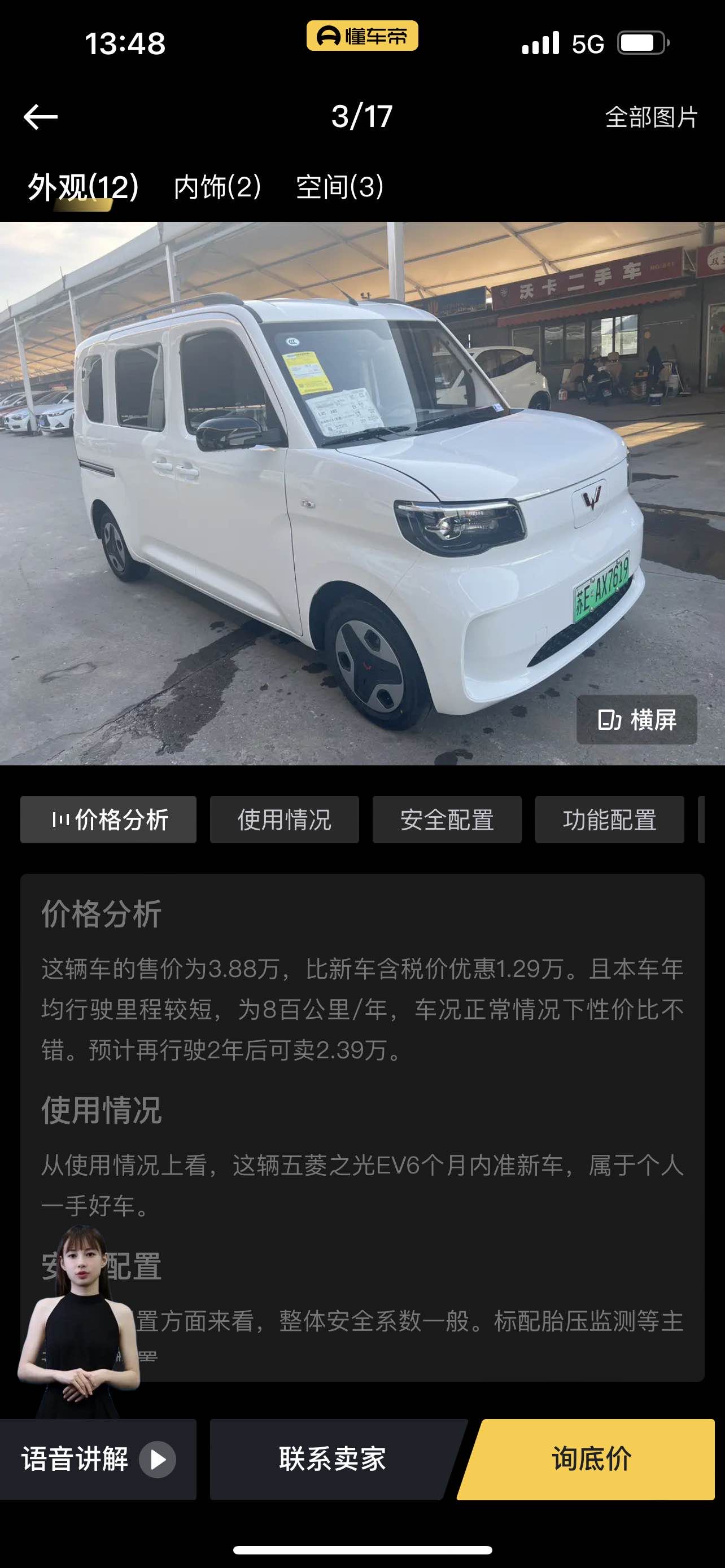Enable 横屏 landscape view
The height and width of the screenshot is (1568, 725).
[x=636, y=720]
